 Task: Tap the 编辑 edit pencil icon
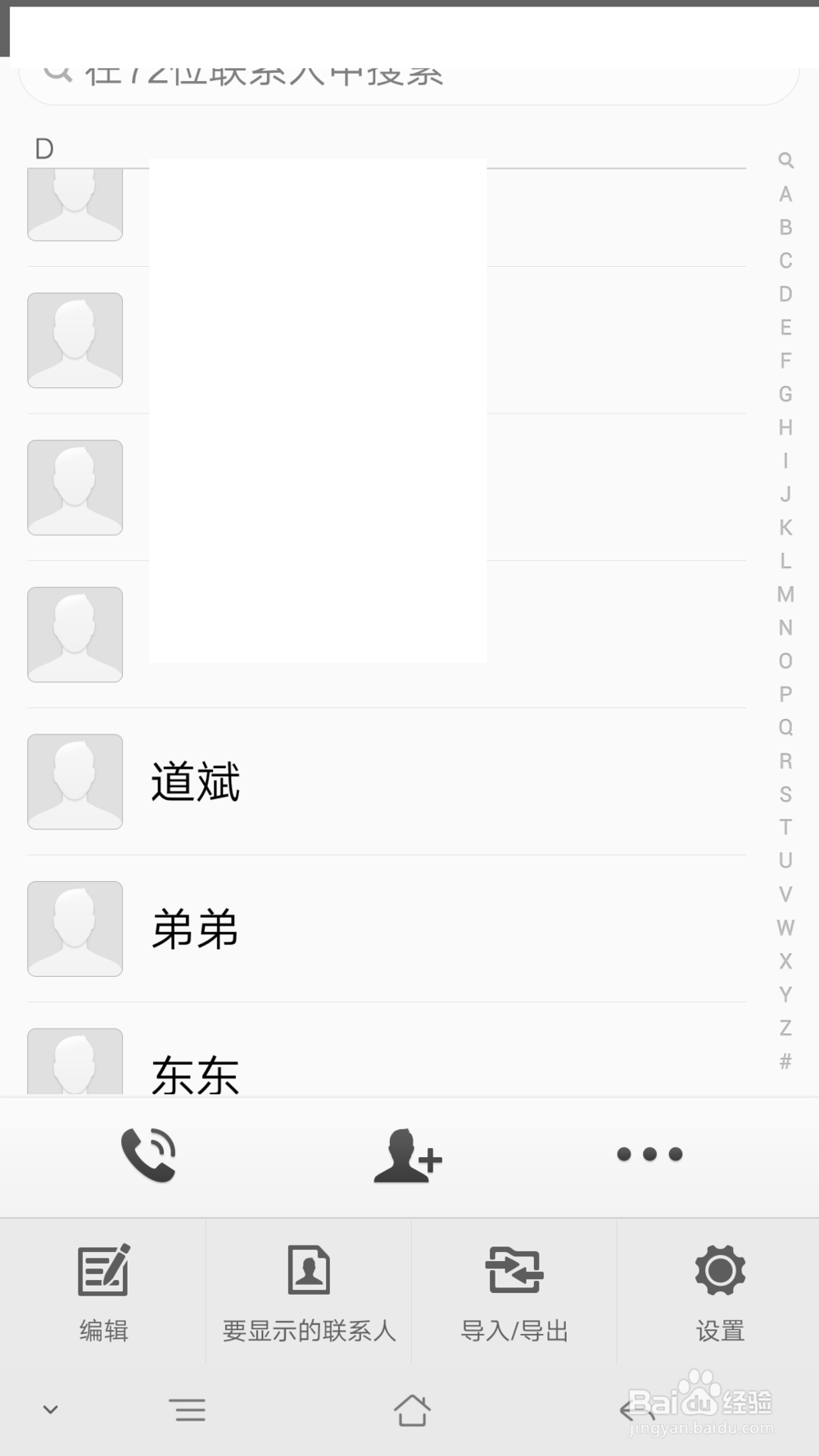(103, 1271)
